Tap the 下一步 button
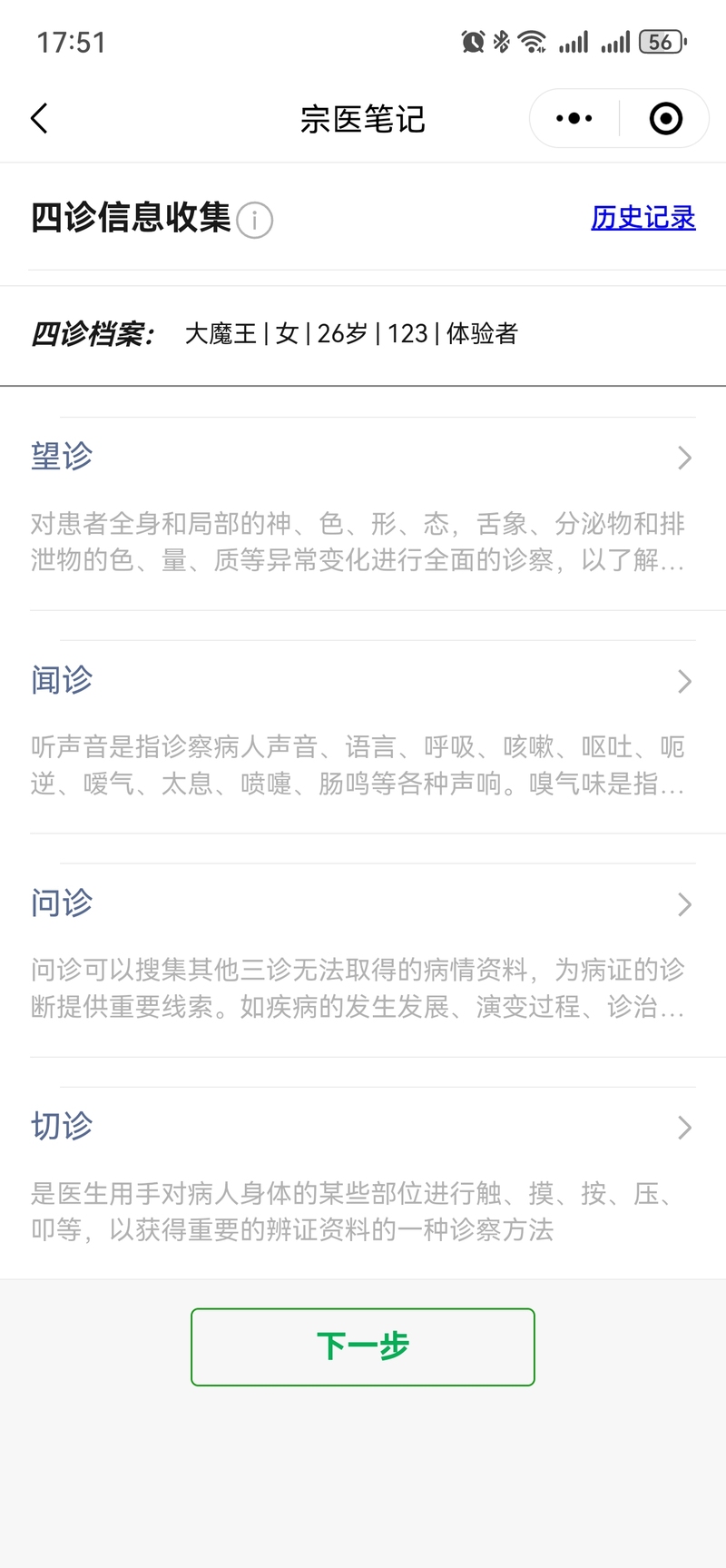 tap(363, 1346)
